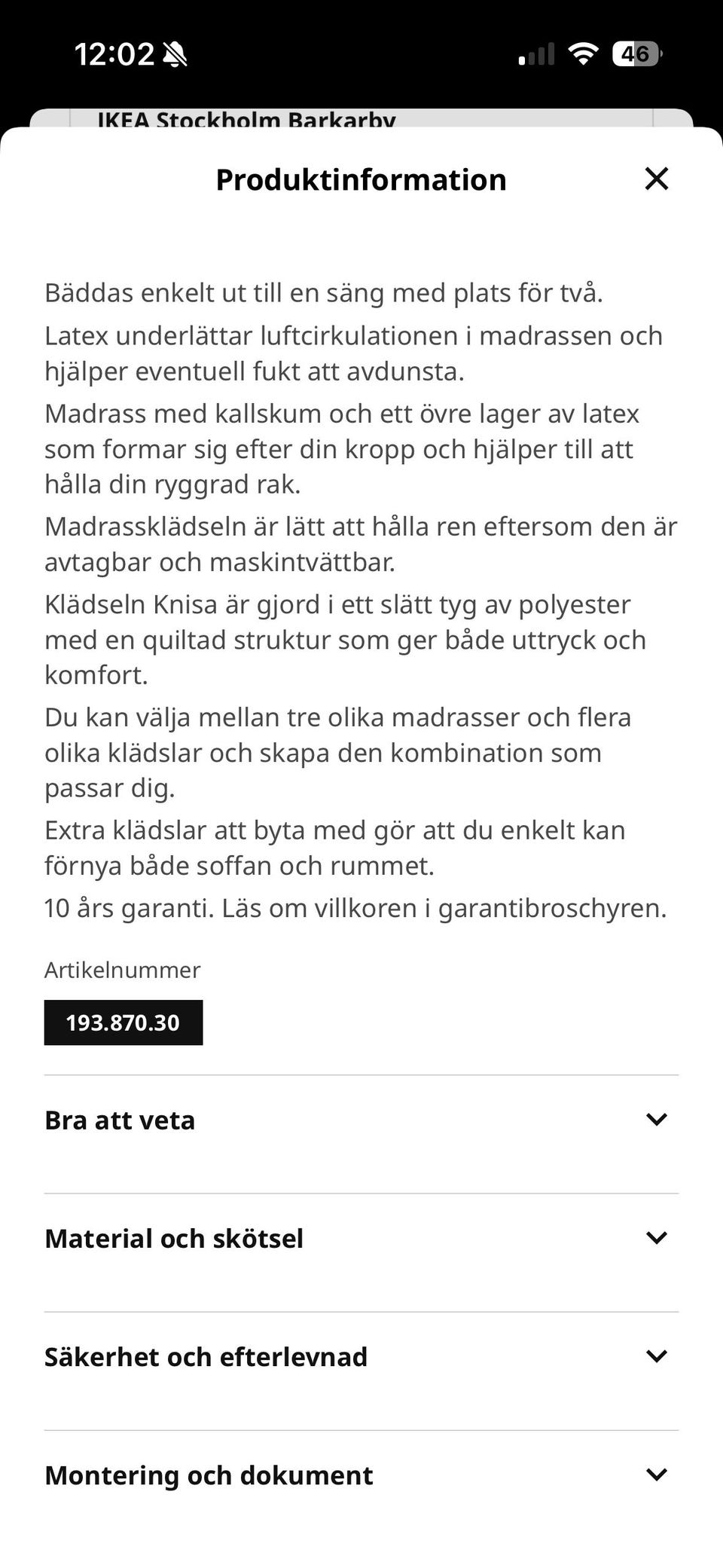Tap the Bra att veta heading text
Viewport: 723px width, 1568px height.
pyautogui.click(x=120, y=1120)
